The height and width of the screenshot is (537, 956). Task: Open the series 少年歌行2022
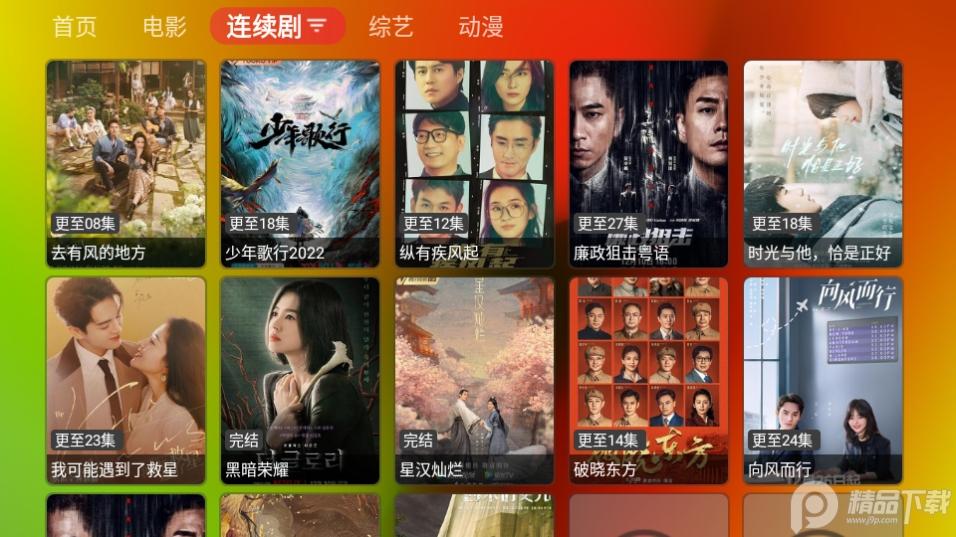(x=300, y=164)
